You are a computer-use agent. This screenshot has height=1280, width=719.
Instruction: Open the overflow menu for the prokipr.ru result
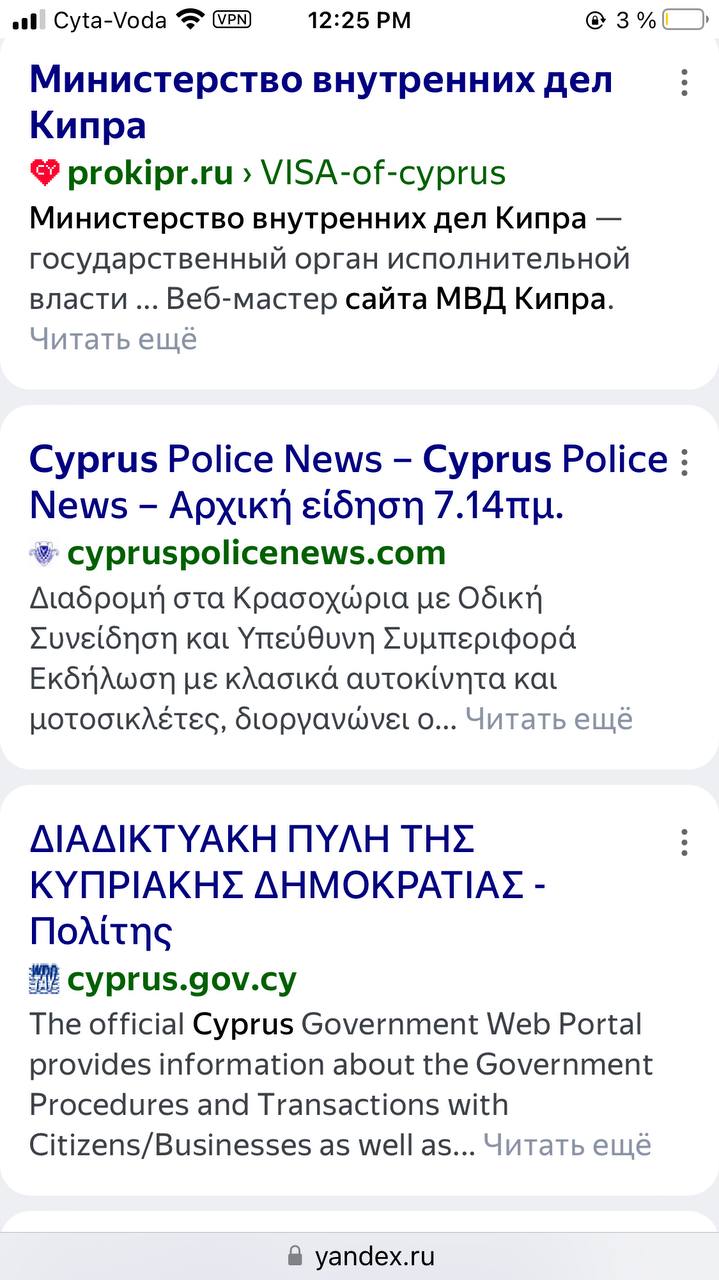(684, 82)
